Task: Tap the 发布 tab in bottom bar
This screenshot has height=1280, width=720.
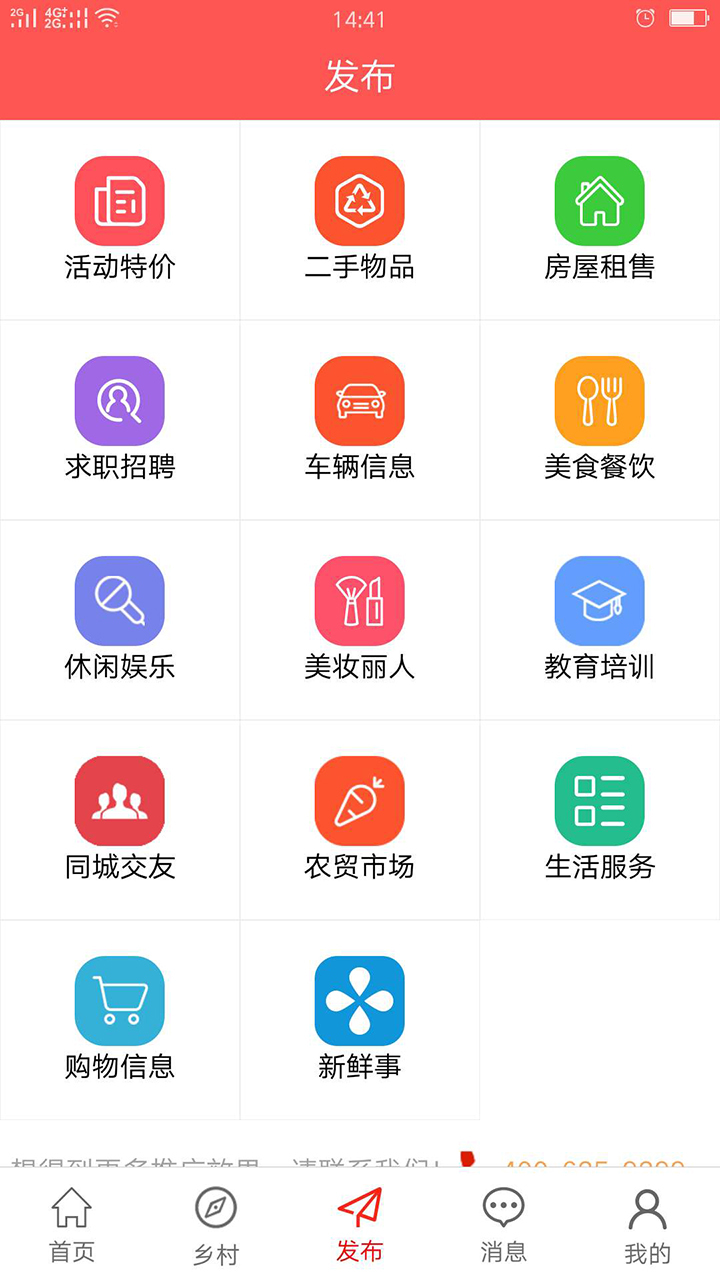Action: tap(360, 1225)
